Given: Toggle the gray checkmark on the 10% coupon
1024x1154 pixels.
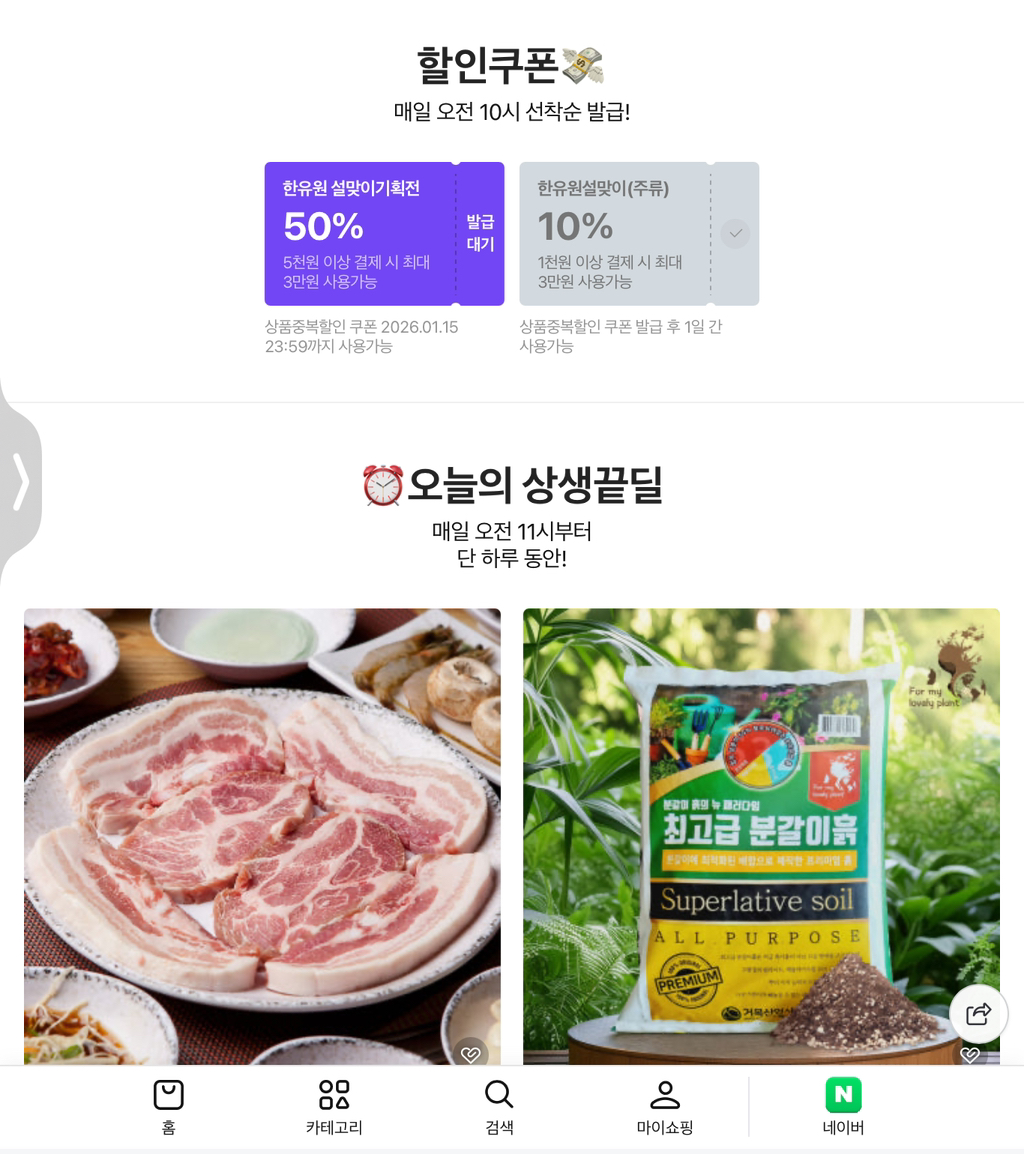Looking at the screenshot, I should click(x=735, y=233).
